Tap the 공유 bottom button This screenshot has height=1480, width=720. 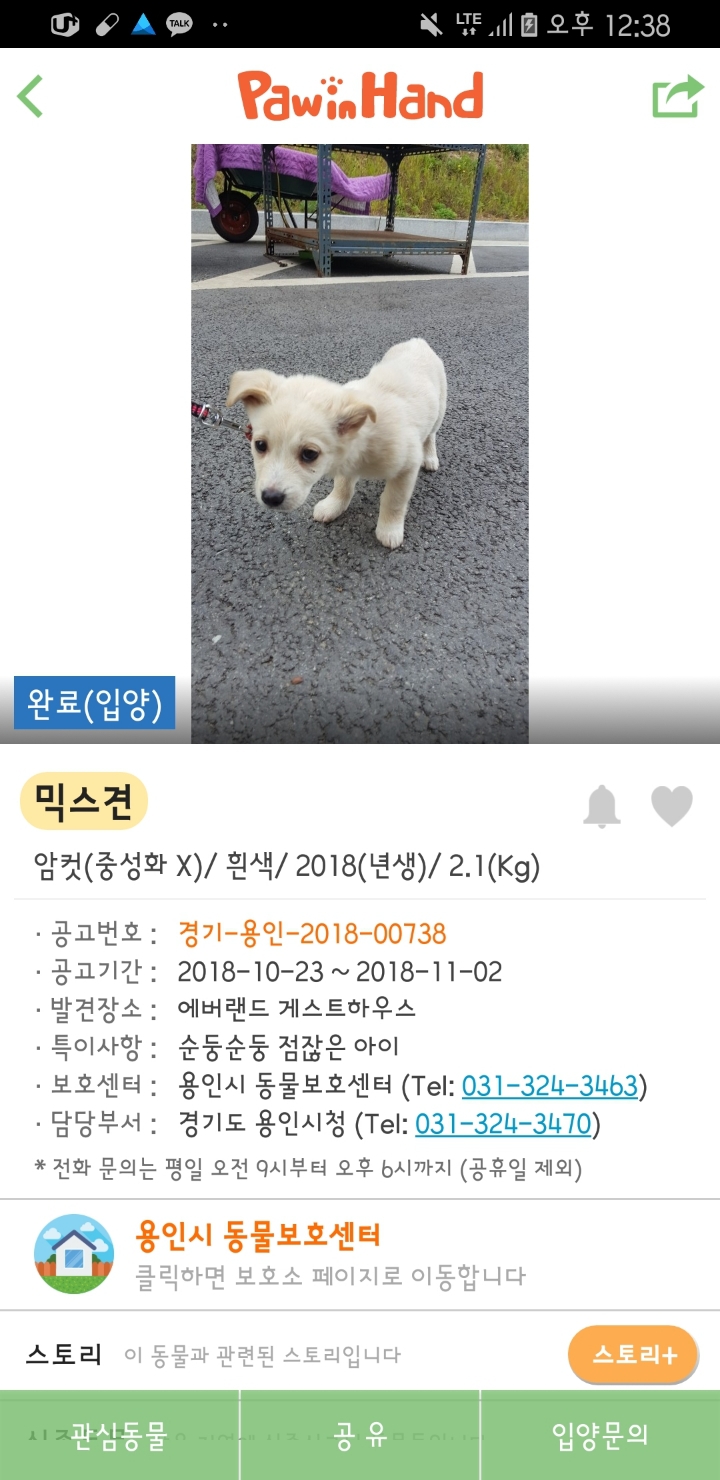click(360, 1435)
